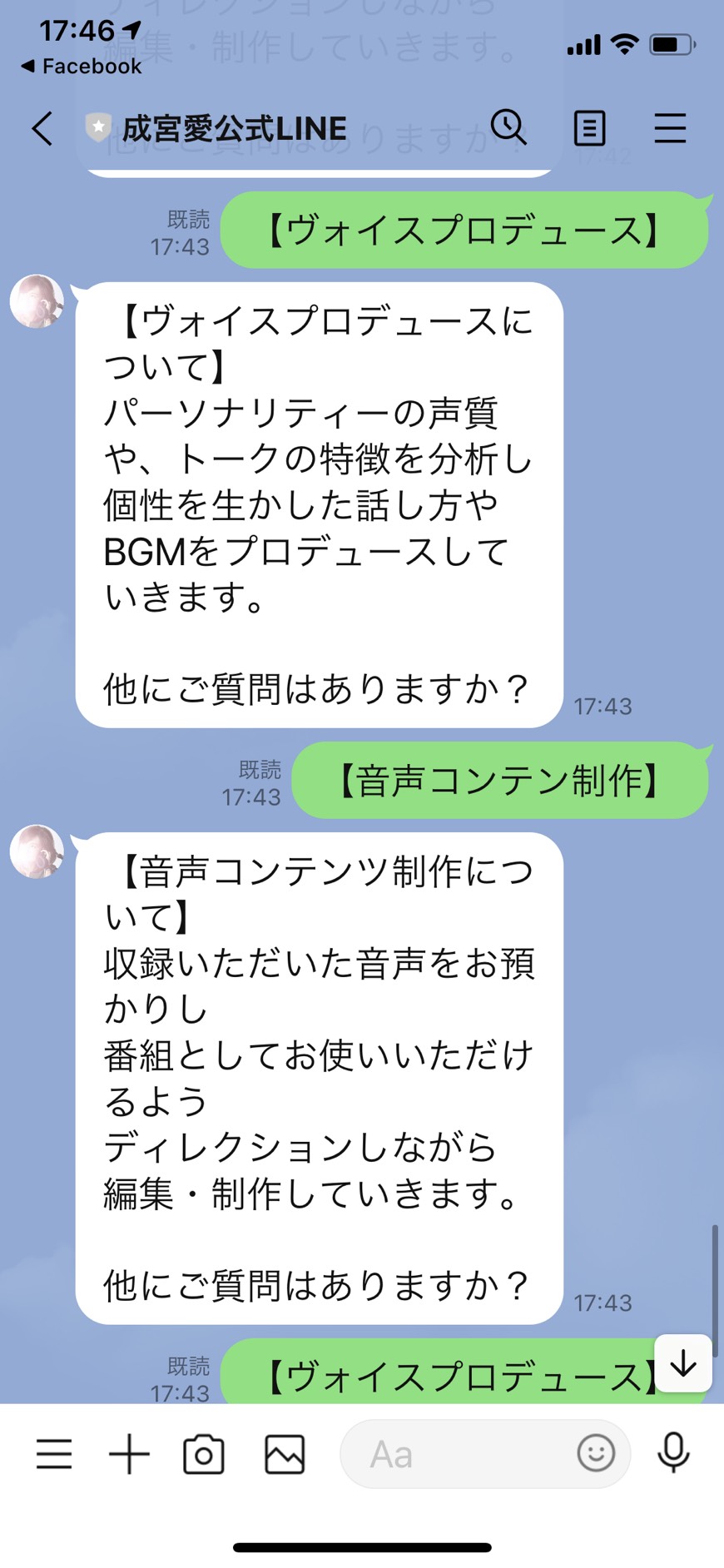724x1568 pixels.
Task: Open the chat hamburger menu at top
Action: coord(670,129)
